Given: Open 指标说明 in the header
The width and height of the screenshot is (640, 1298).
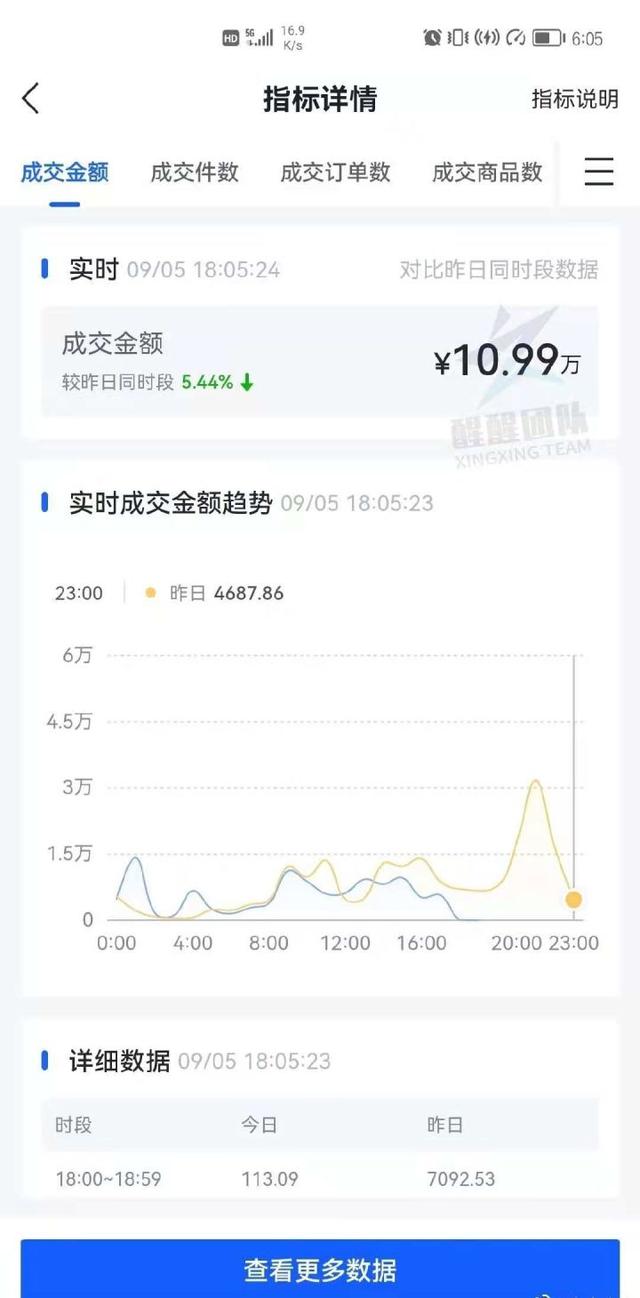Looking at the screenshot, I should pos(574,99).
